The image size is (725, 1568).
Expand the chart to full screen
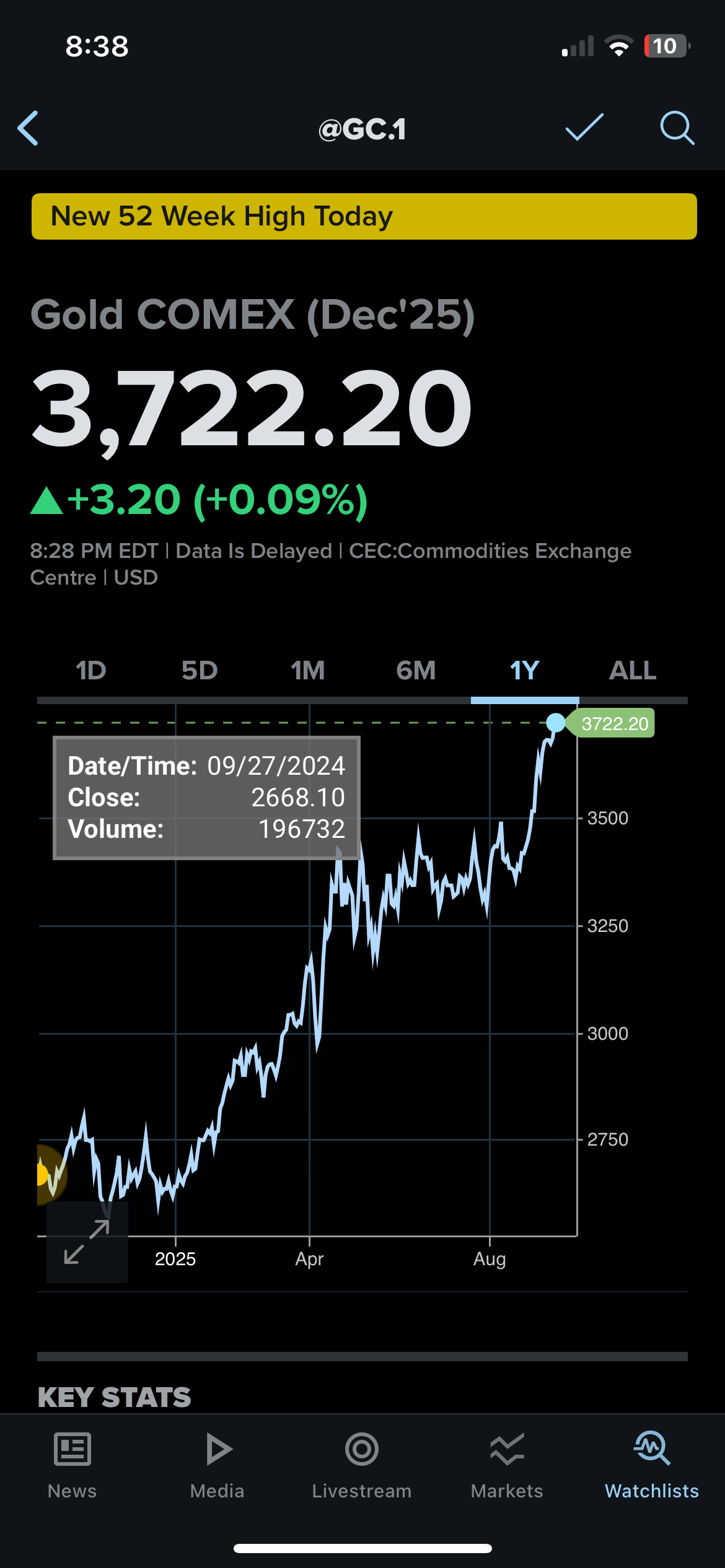87,1242
